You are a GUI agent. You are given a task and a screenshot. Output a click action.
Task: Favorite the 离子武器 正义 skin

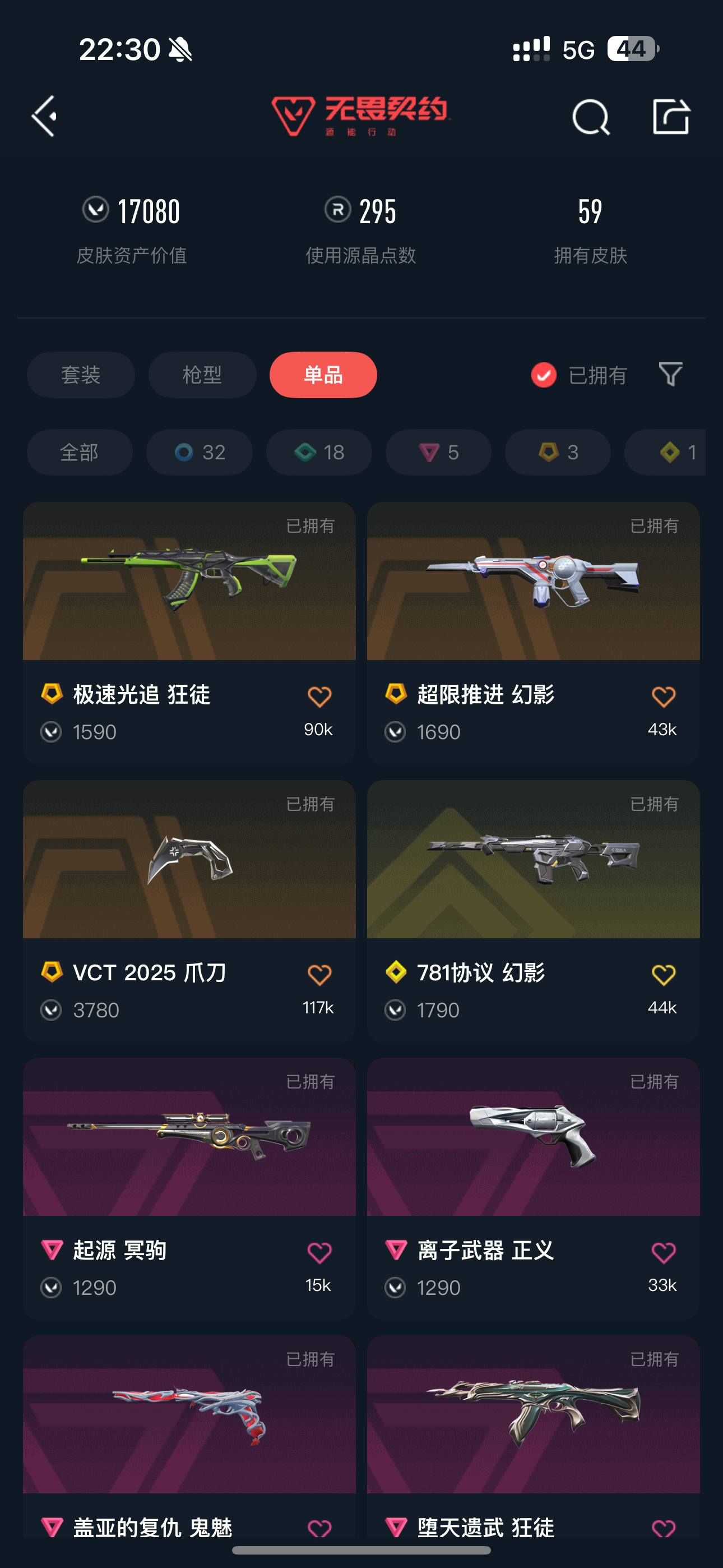[x=664, y=1251]
